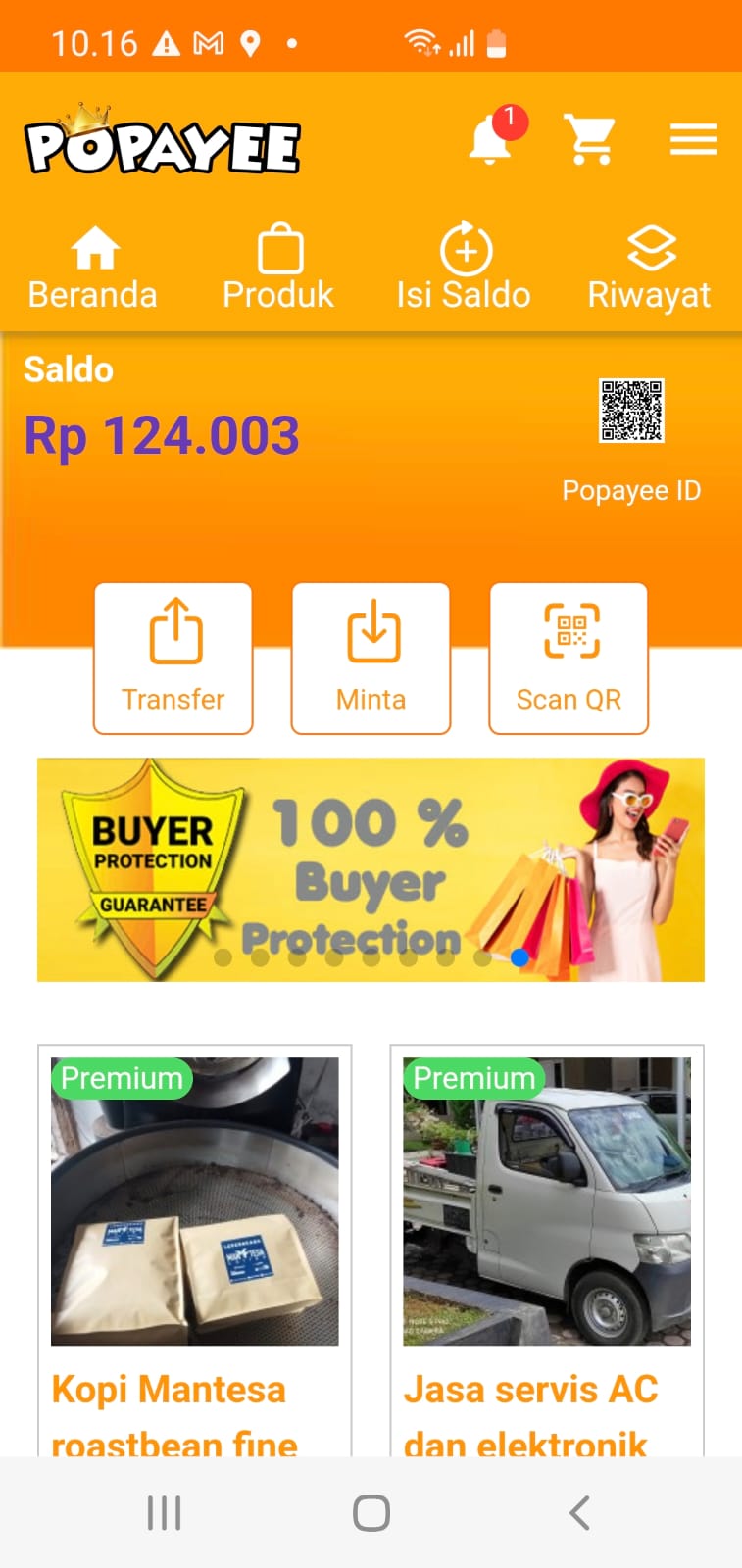This screenshot has width=742, height=1568.
Task: Open recent apps from the navigation bar
Action: 164,1512
